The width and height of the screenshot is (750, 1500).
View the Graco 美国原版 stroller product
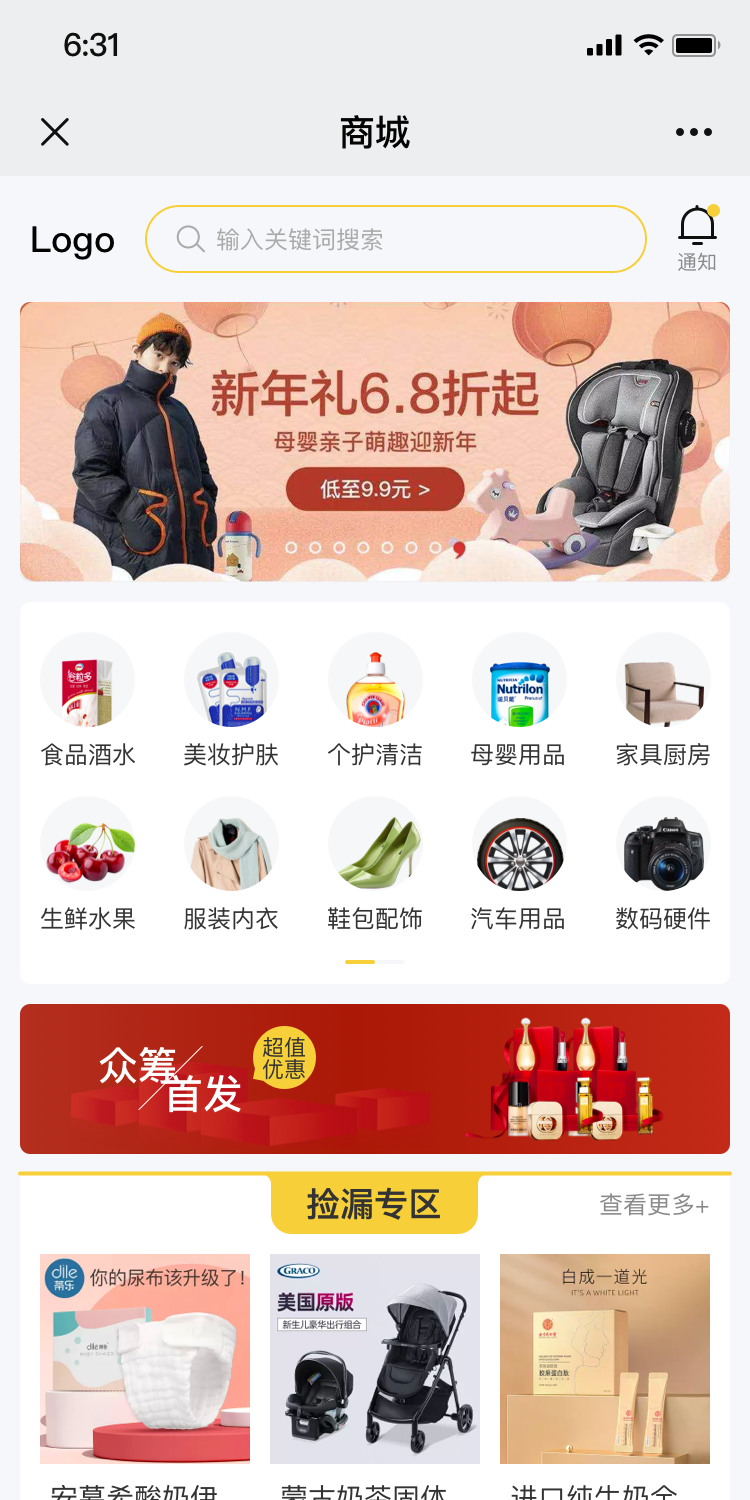point(375,1359)
